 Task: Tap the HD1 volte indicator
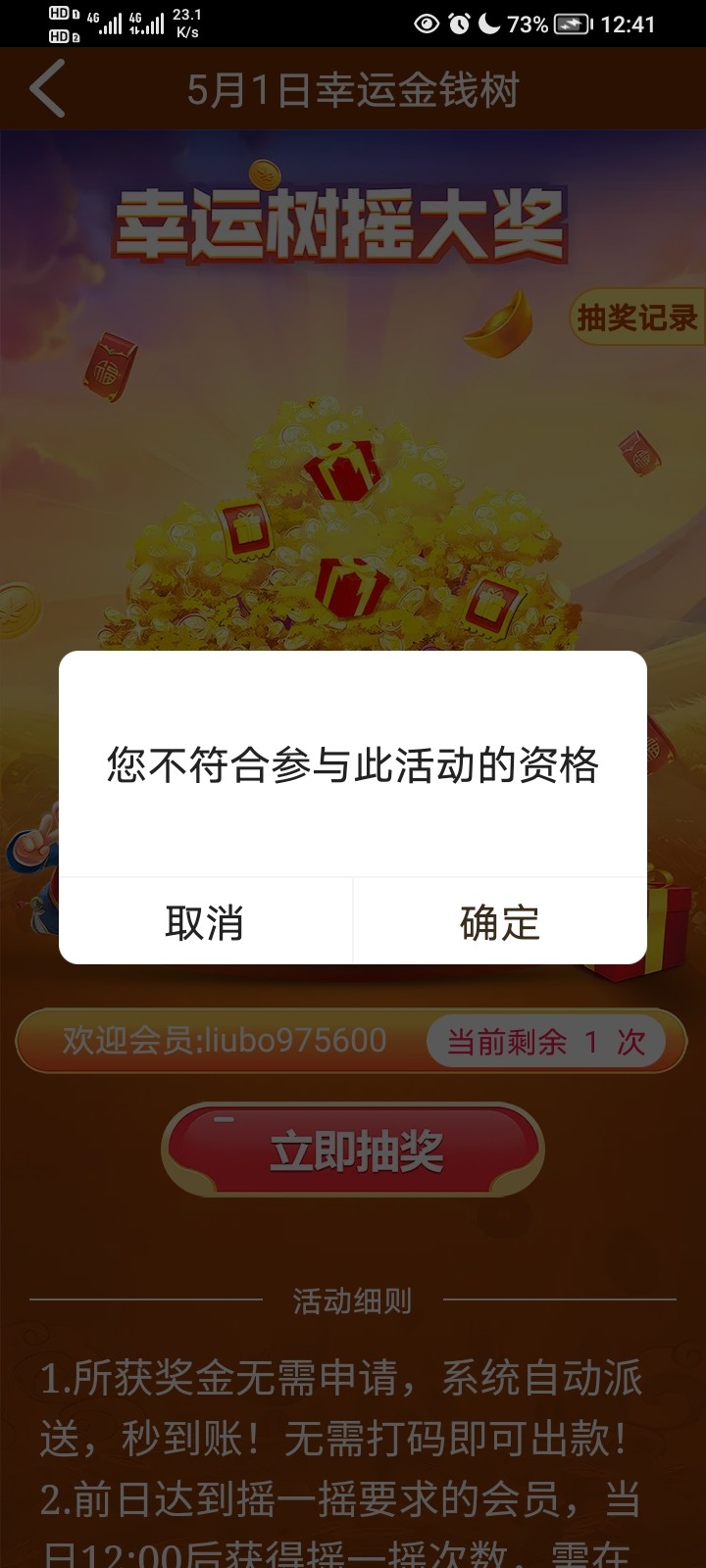point(59,13)
